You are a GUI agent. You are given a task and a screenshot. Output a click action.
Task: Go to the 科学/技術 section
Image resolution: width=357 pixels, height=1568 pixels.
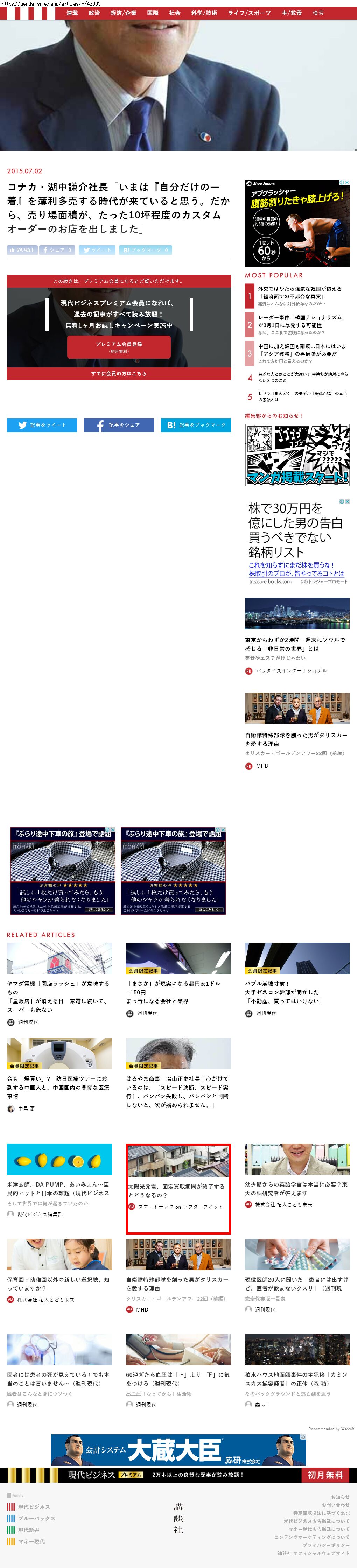tap(203, 13)
